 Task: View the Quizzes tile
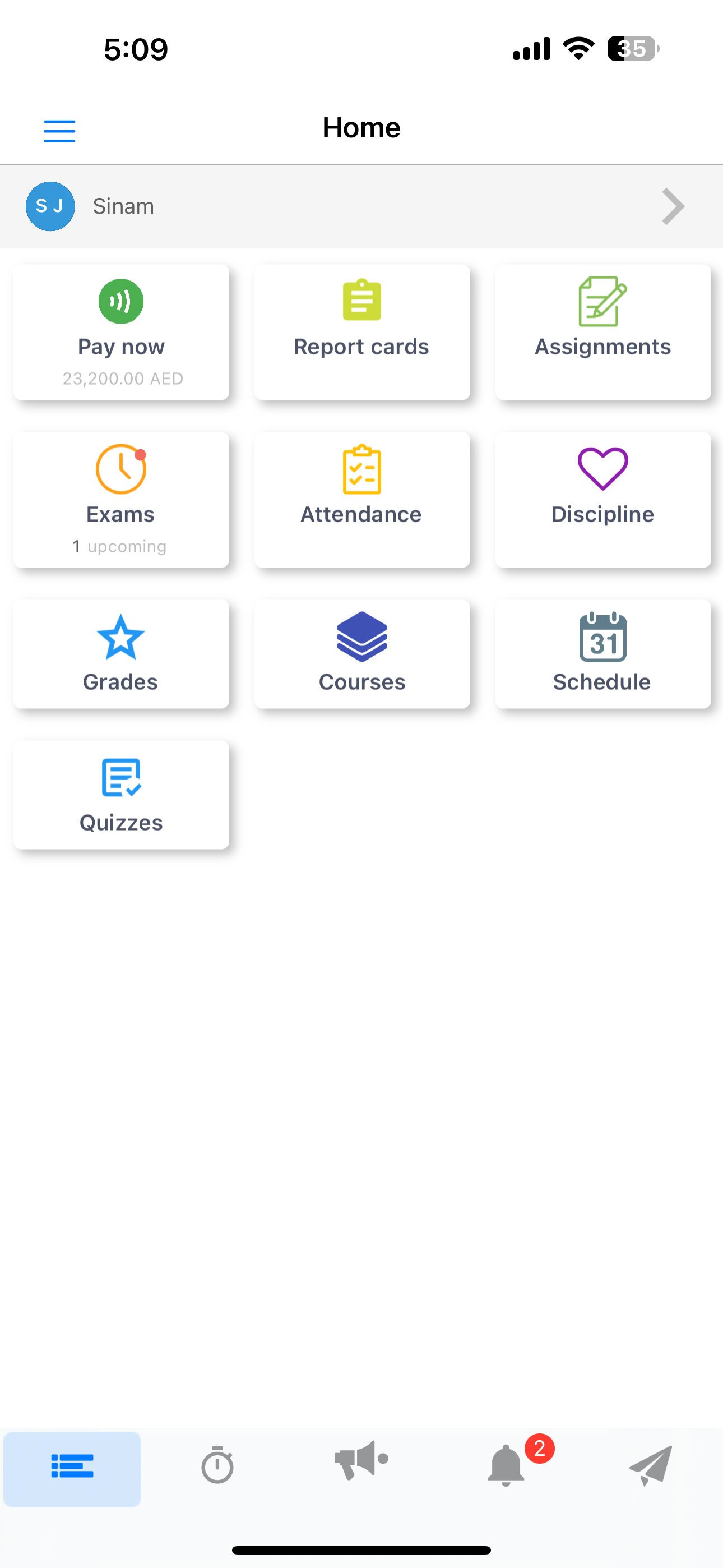point(121,793)
